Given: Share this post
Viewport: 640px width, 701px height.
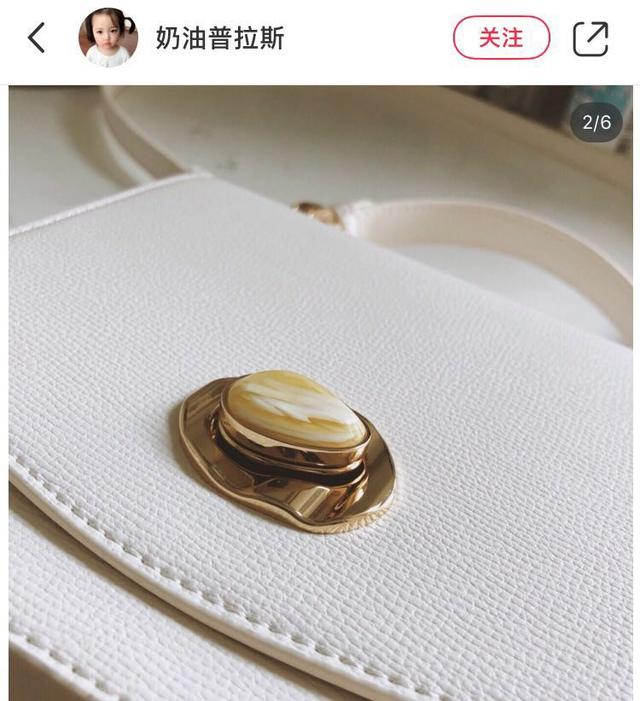Looking at the screenshot, I should pos(590,38).
